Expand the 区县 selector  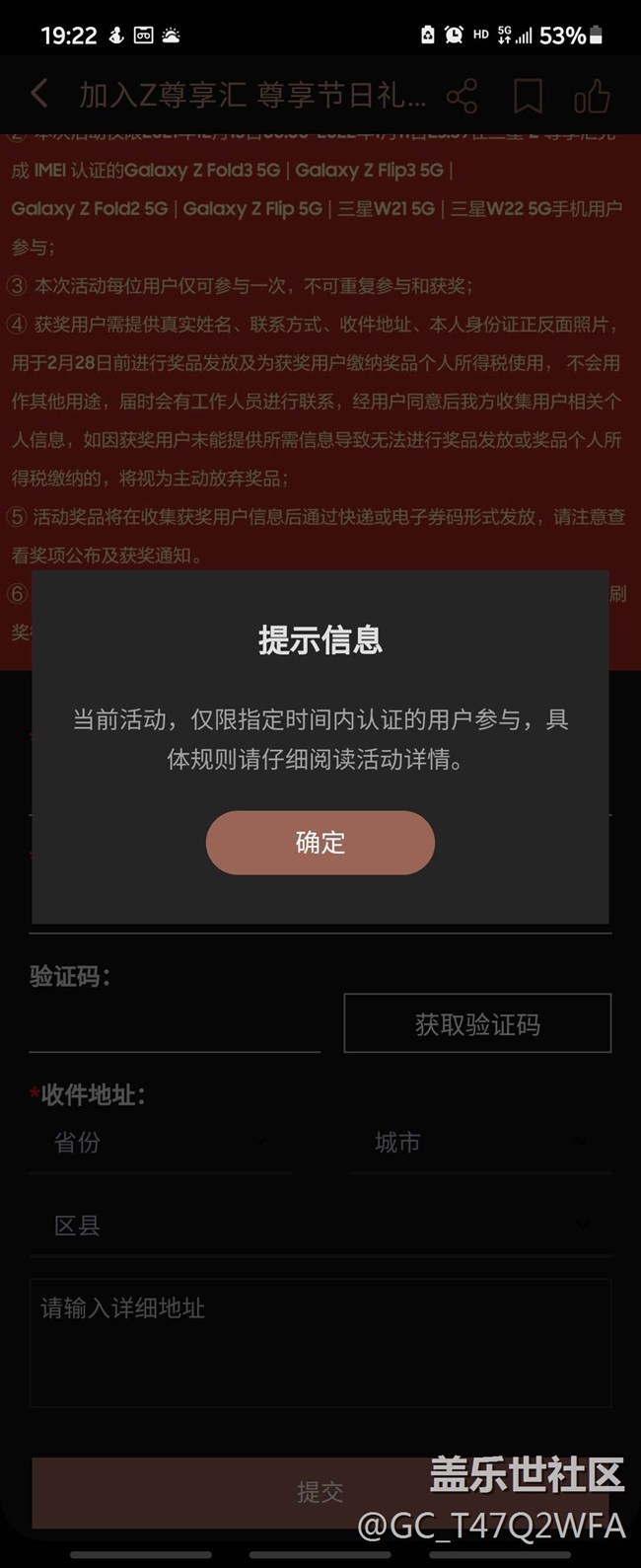[x=320, y=1226]
